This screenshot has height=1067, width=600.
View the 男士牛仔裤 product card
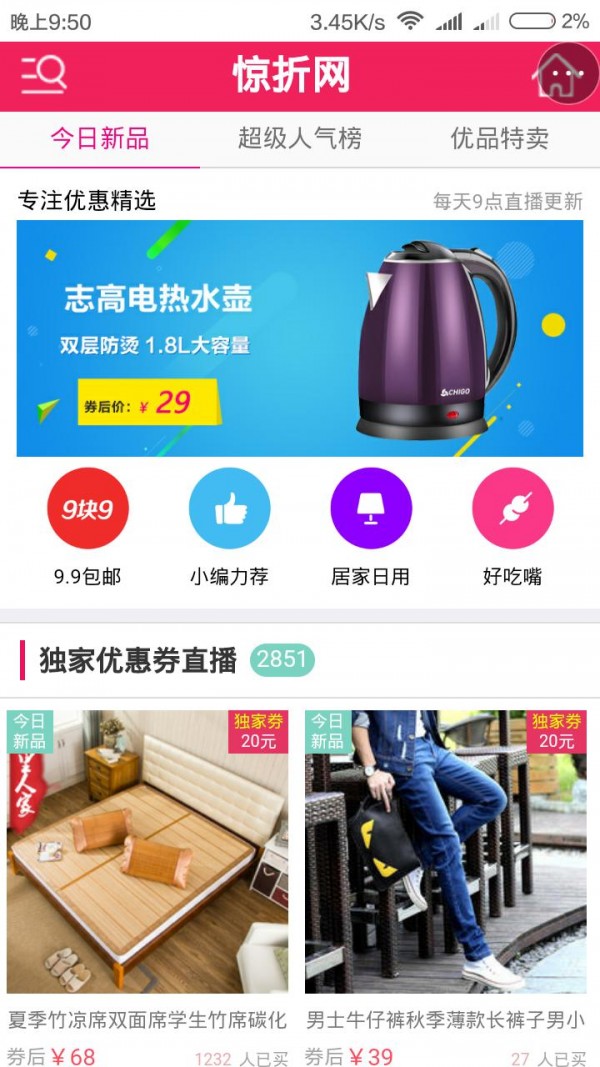(x=446, y=880)
